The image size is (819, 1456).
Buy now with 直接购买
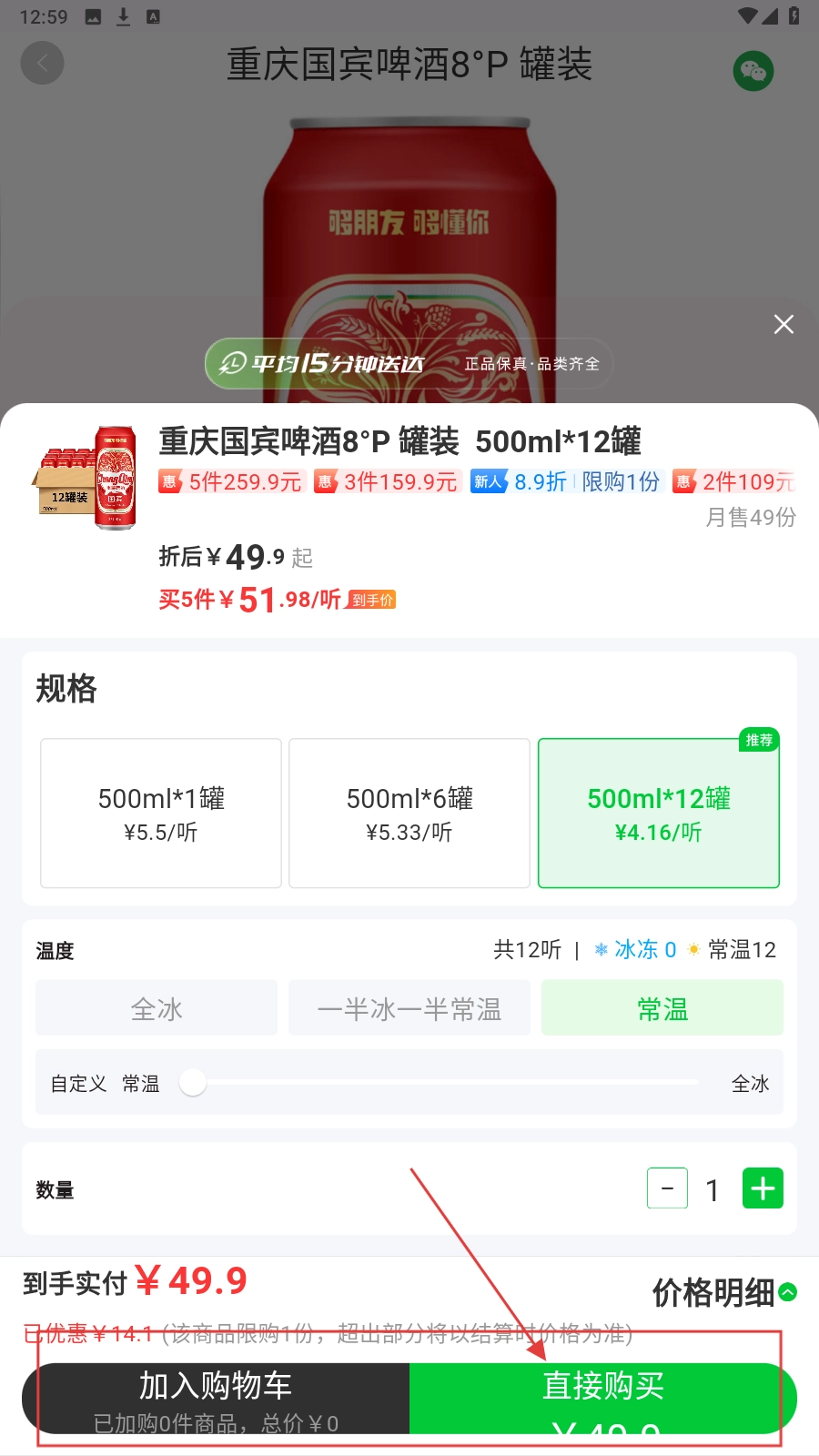click(602, 1399)
